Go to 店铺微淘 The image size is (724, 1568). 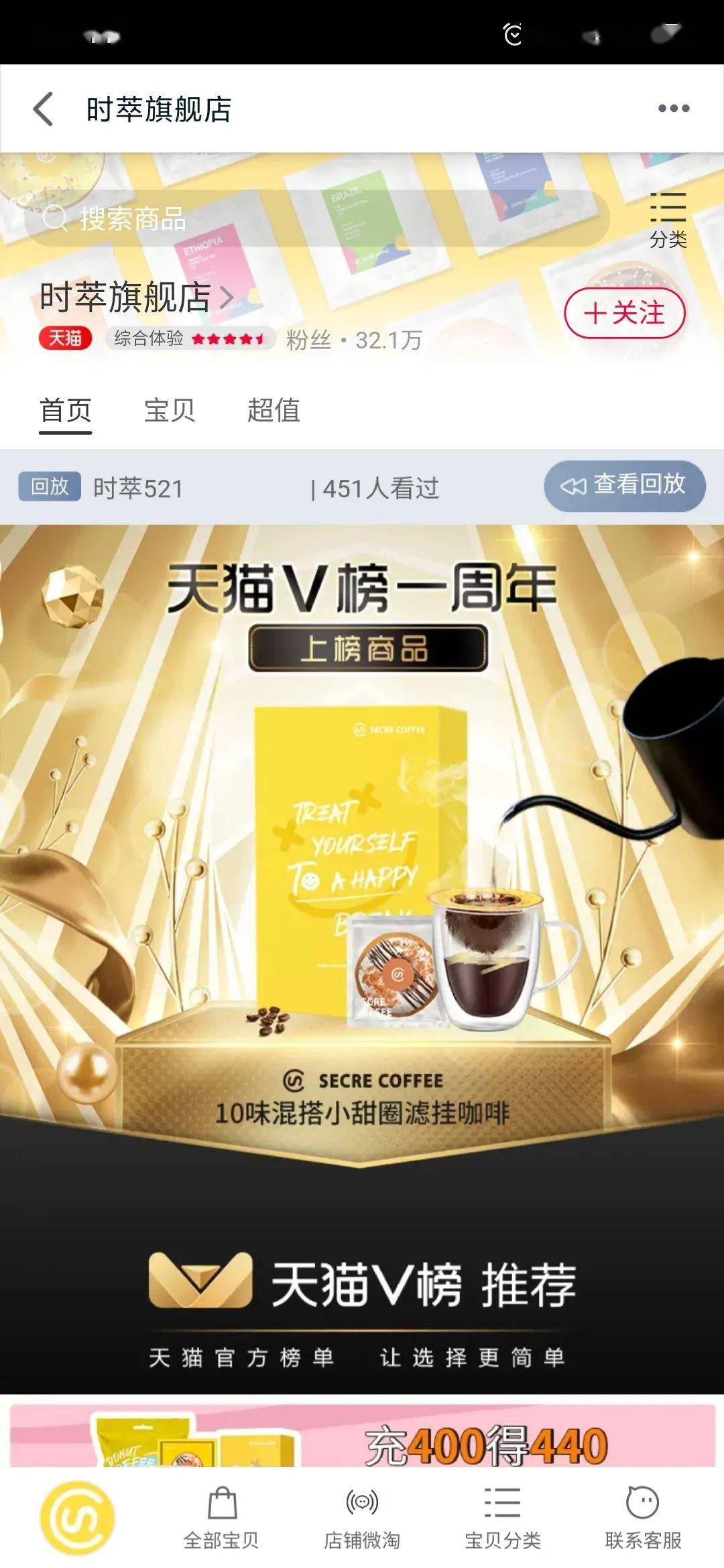(x=362, y=1519)
